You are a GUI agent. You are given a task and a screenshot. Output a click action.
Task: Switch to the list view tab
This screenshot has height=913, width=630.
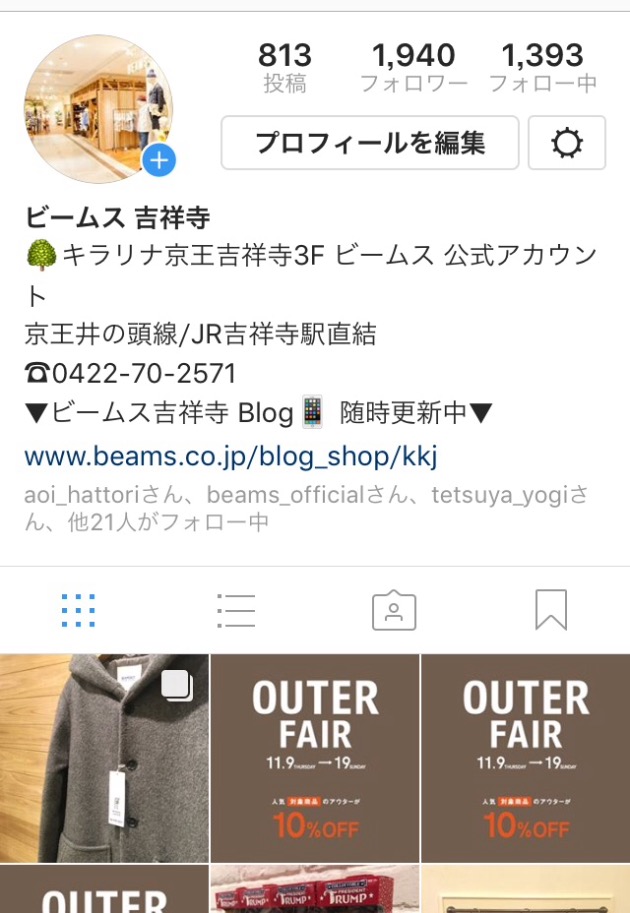pyautogui.click(x=236, y=610)
